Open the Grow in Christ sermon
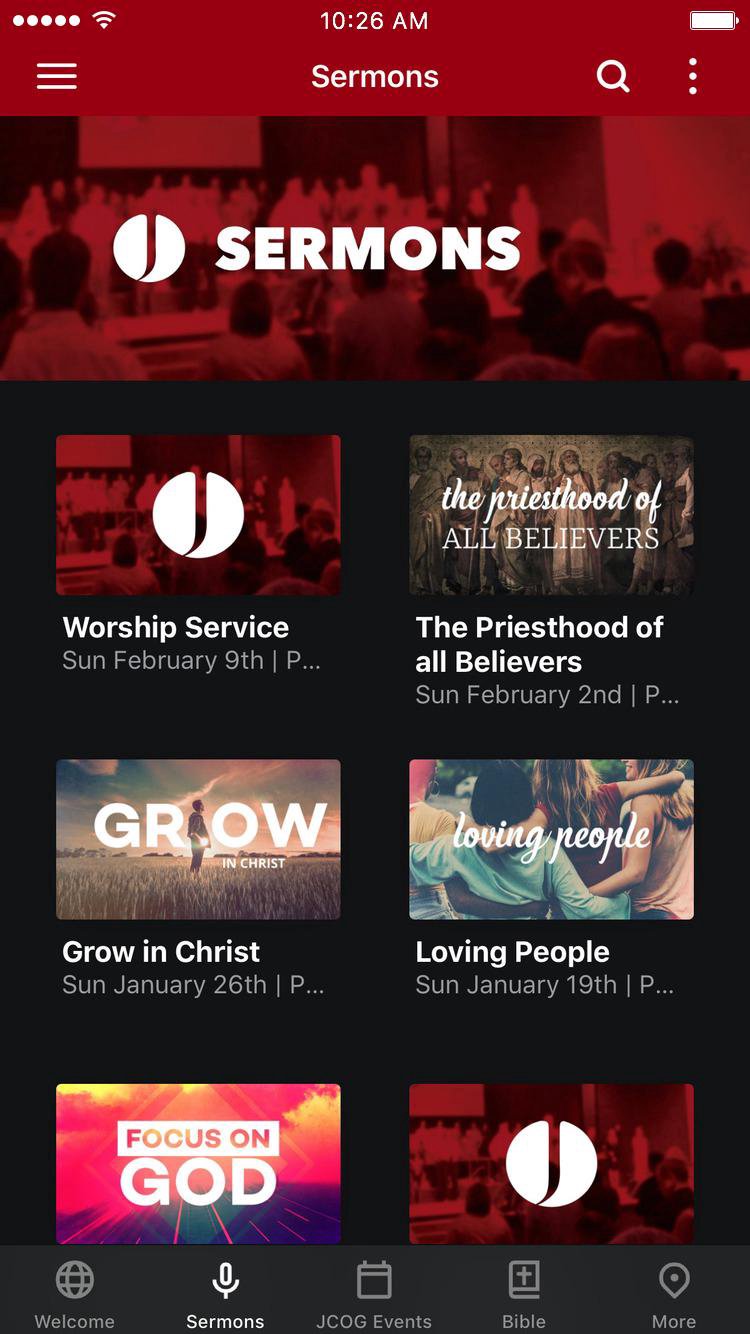Viewport: 750px width, 1334px height. click(198, 839)
